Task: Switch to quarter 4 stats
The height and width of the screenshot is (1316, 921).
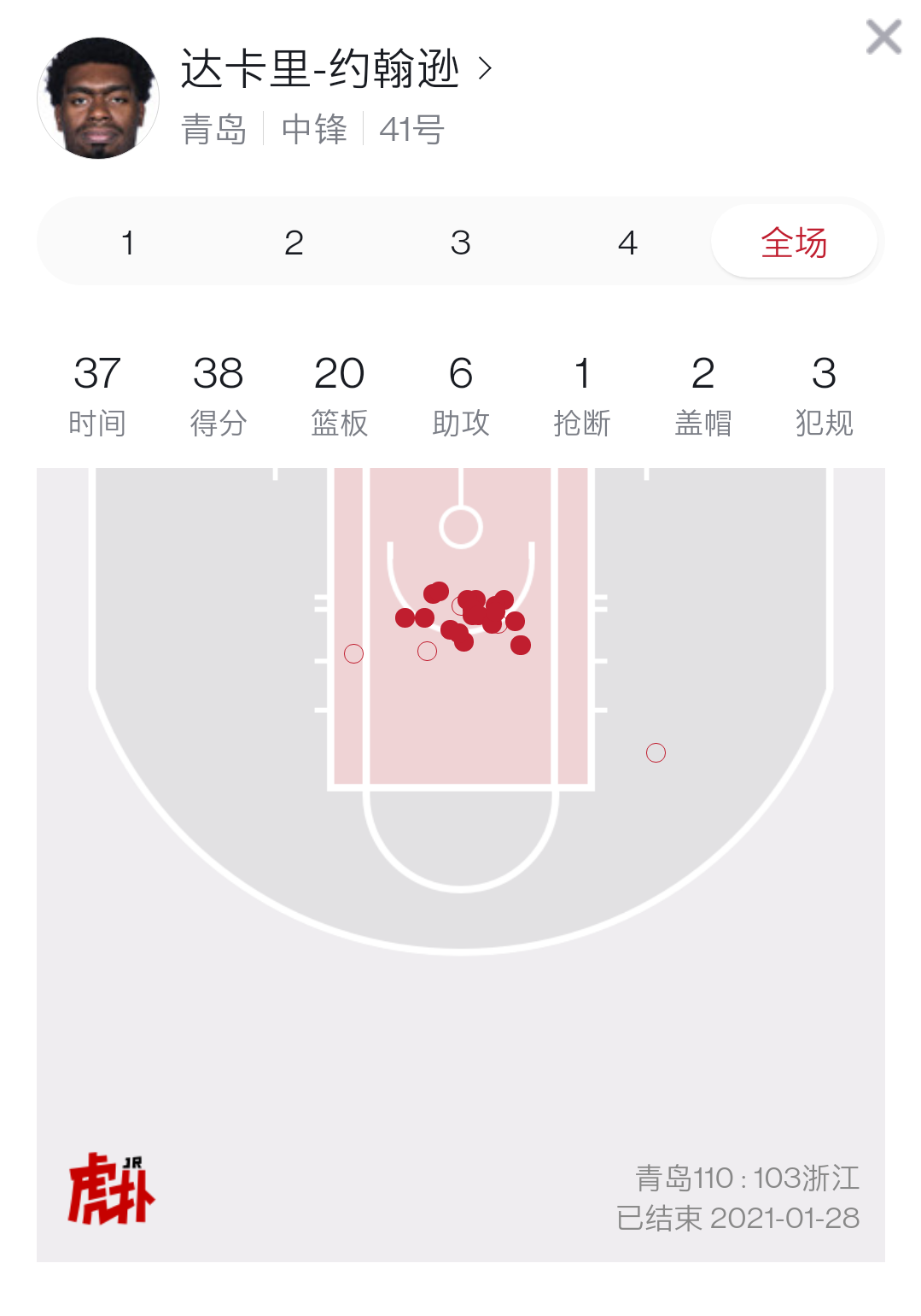Action: 627,243
